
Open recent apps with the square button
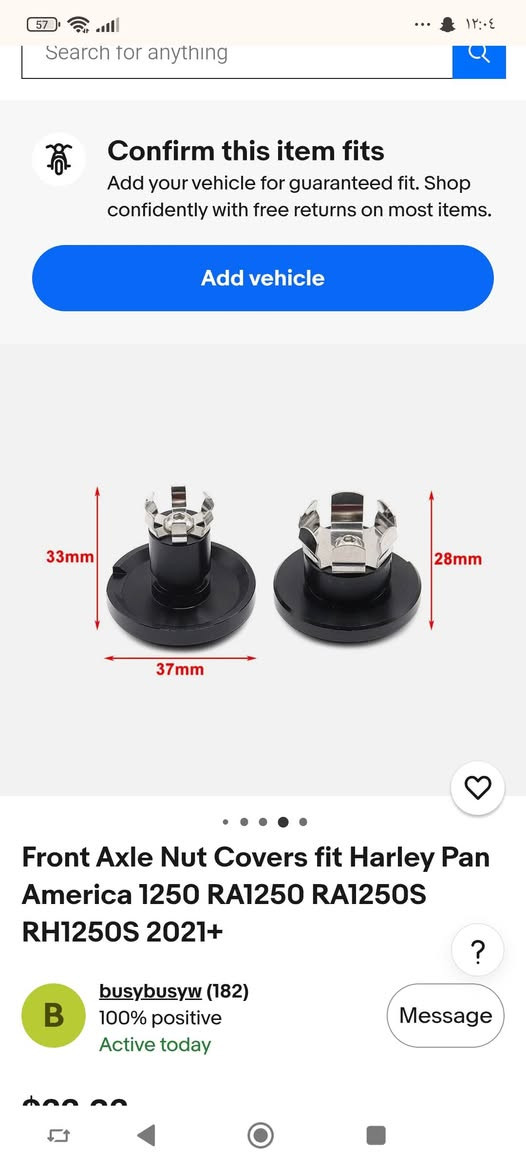pos(376,1135)
